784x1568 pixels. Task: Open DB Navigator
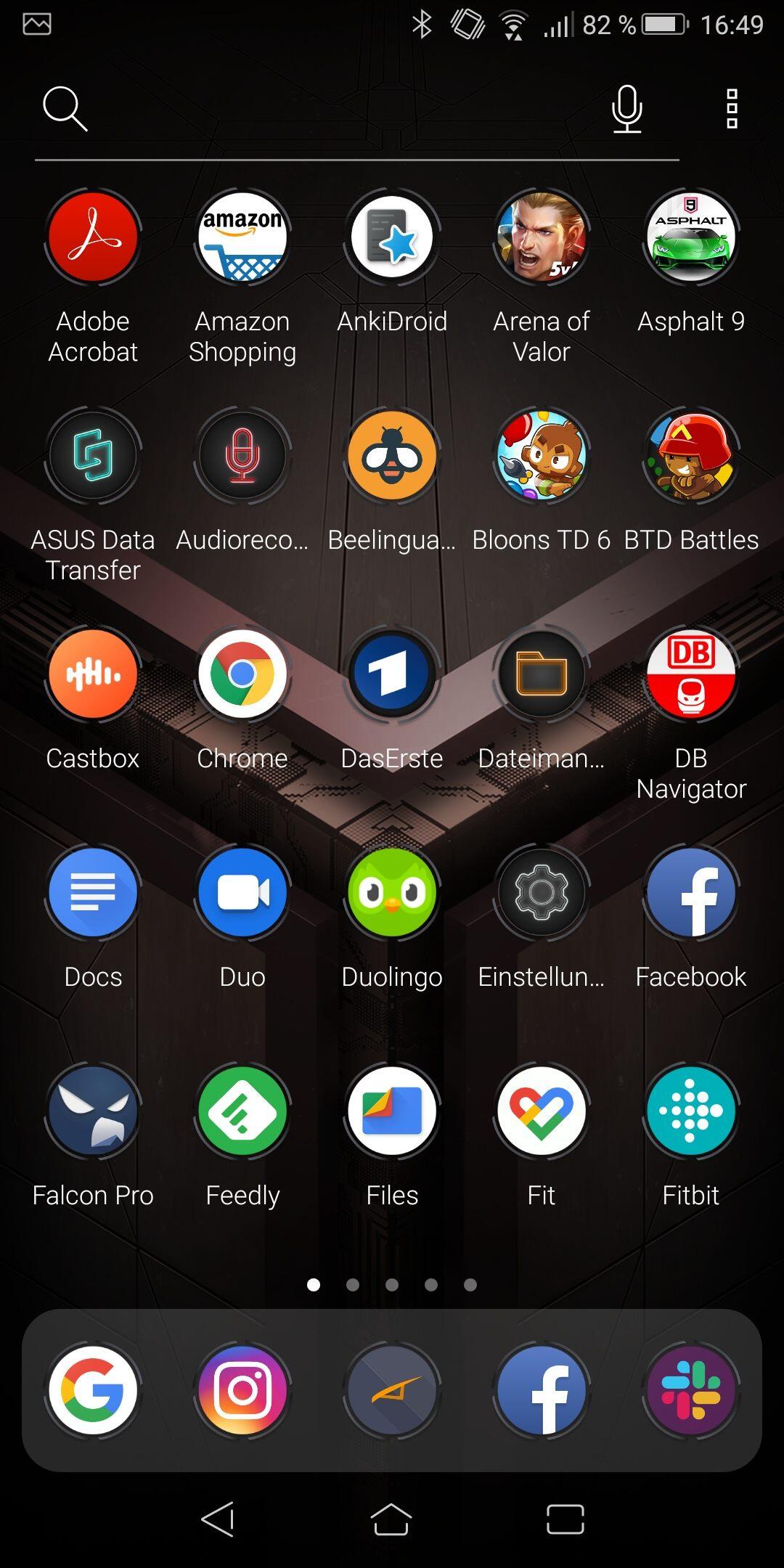(x=691, y=674)
